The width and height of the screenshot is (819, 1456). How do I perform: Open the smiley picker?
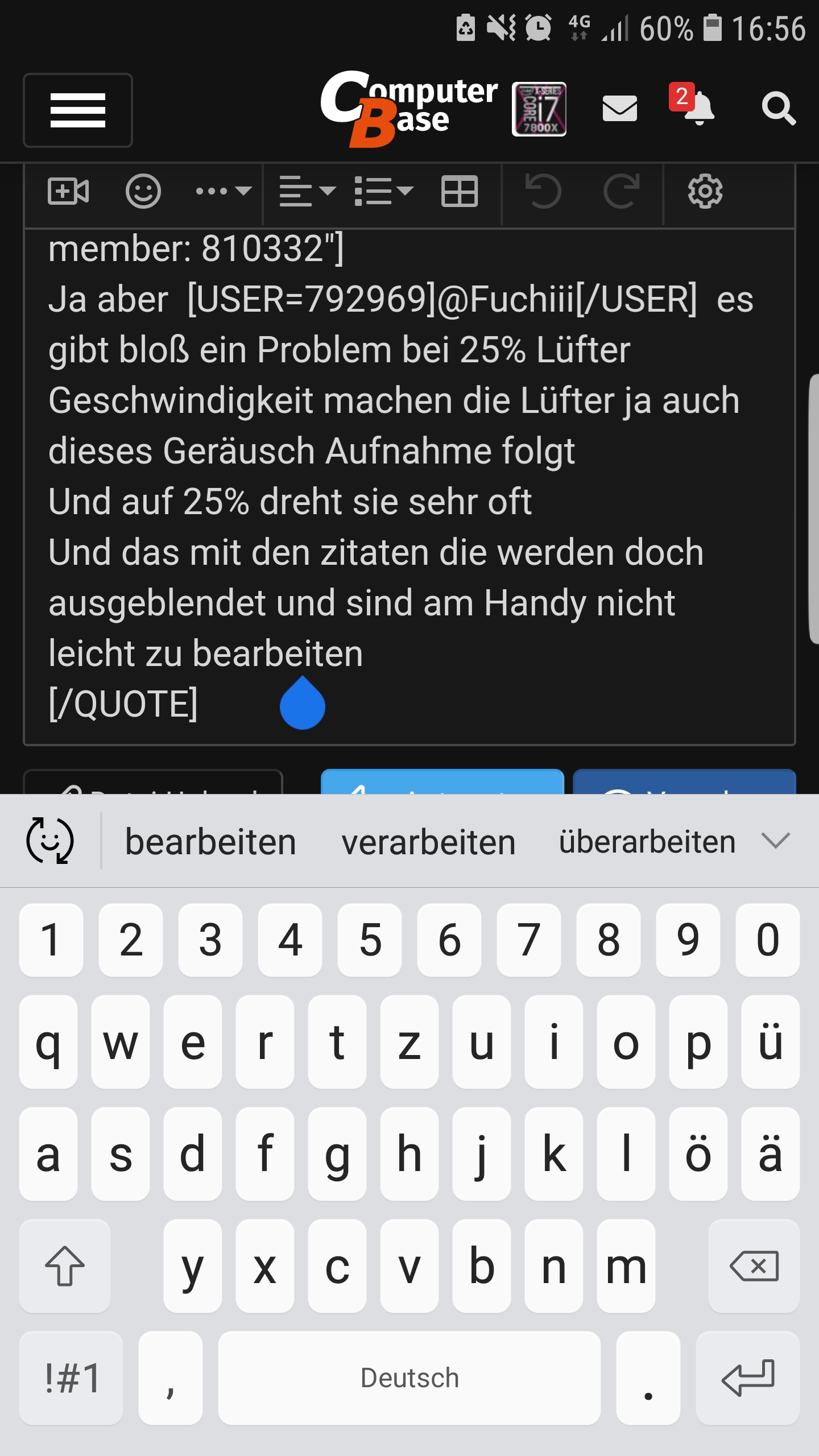[143, 191]
